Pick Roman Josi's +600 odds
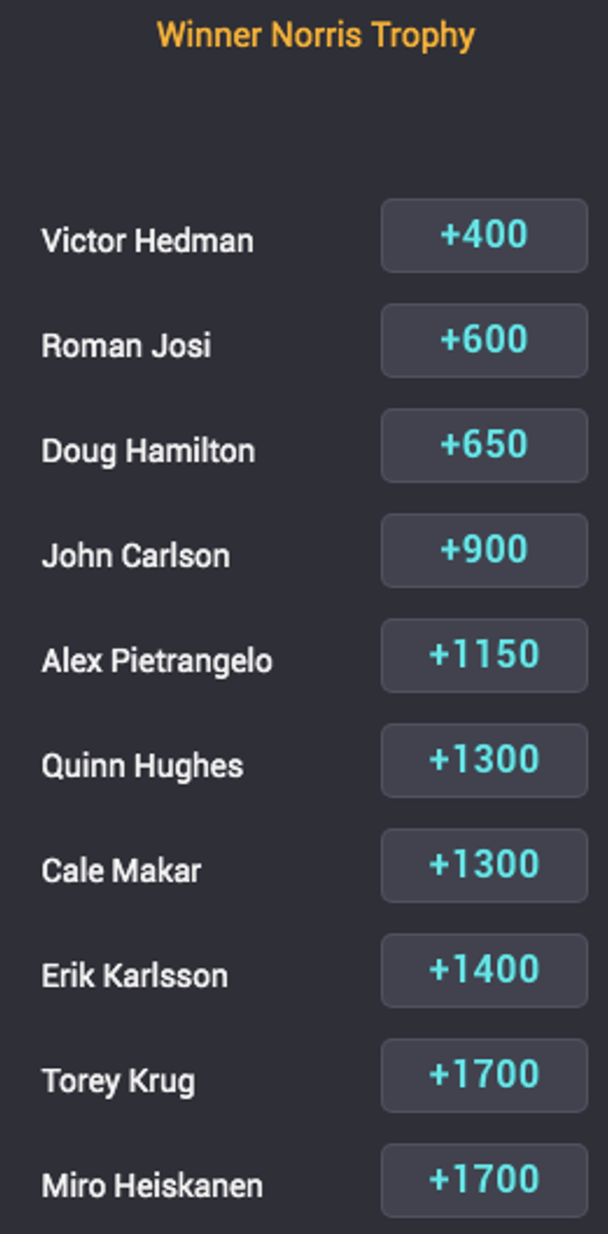This screenshot has height=1234, width=608. click(x=484, y=340)
